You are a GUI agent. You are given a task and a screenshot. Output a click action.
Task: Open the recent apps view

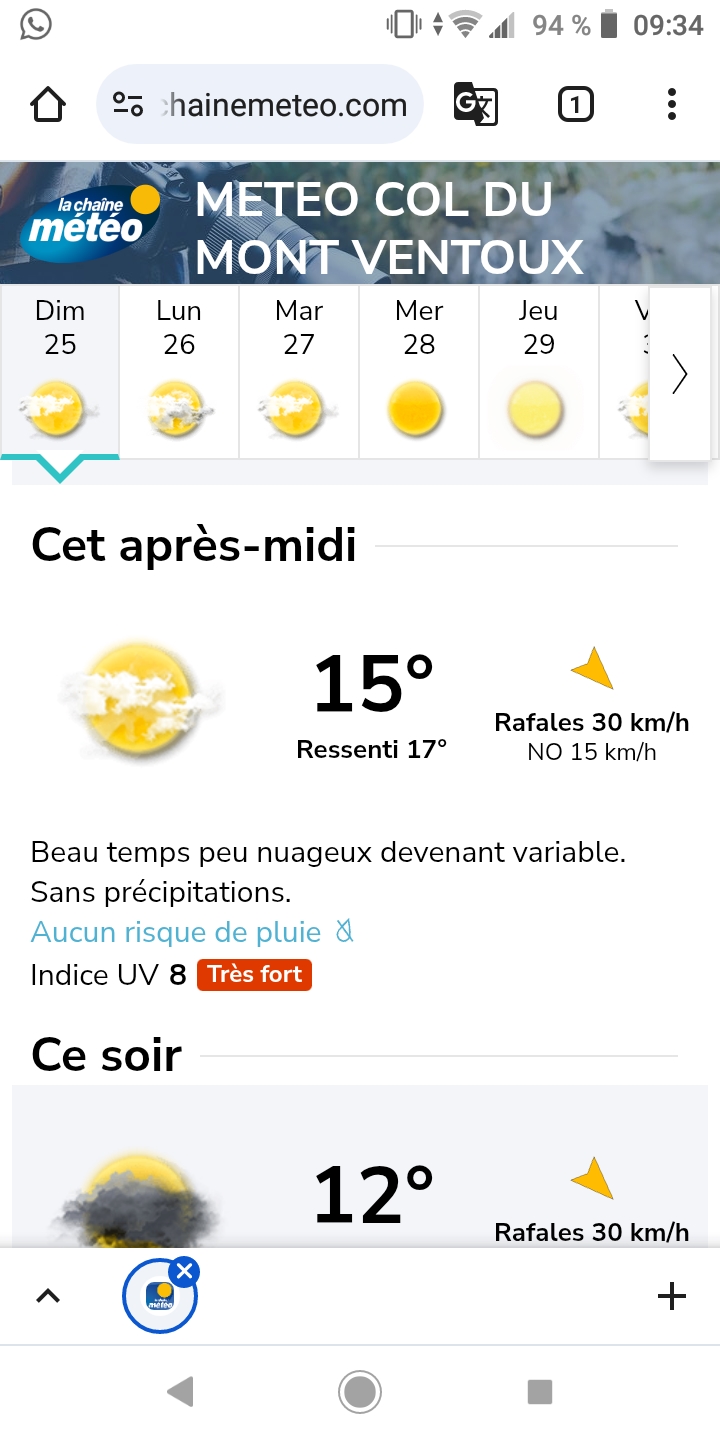(540, 1391)
